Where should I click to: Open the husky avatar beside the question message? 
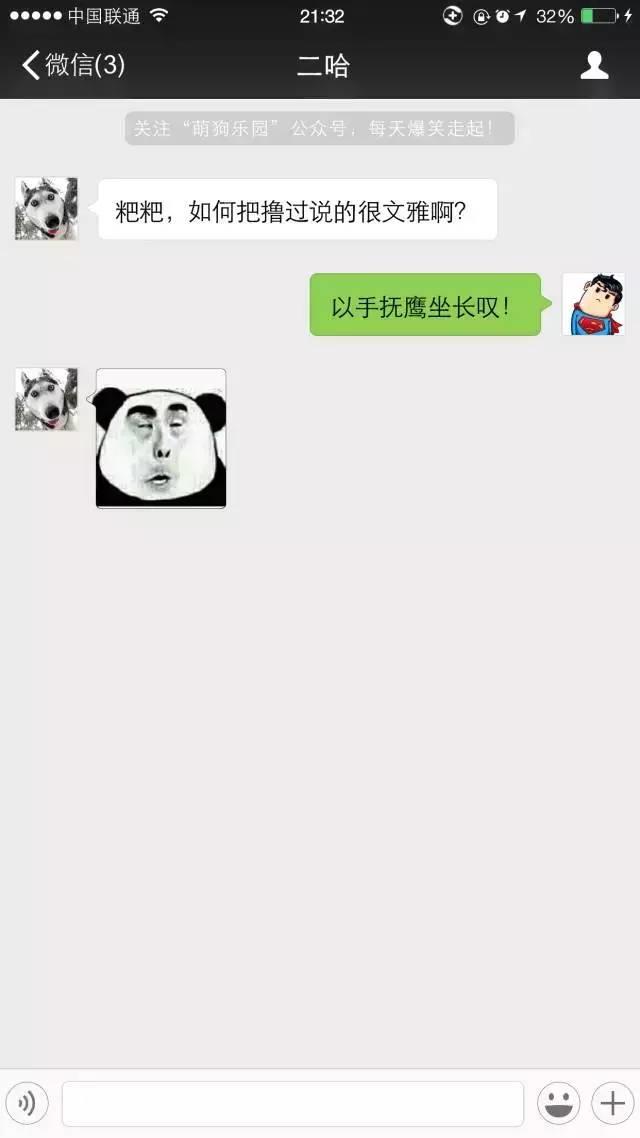tap(46, 209)
